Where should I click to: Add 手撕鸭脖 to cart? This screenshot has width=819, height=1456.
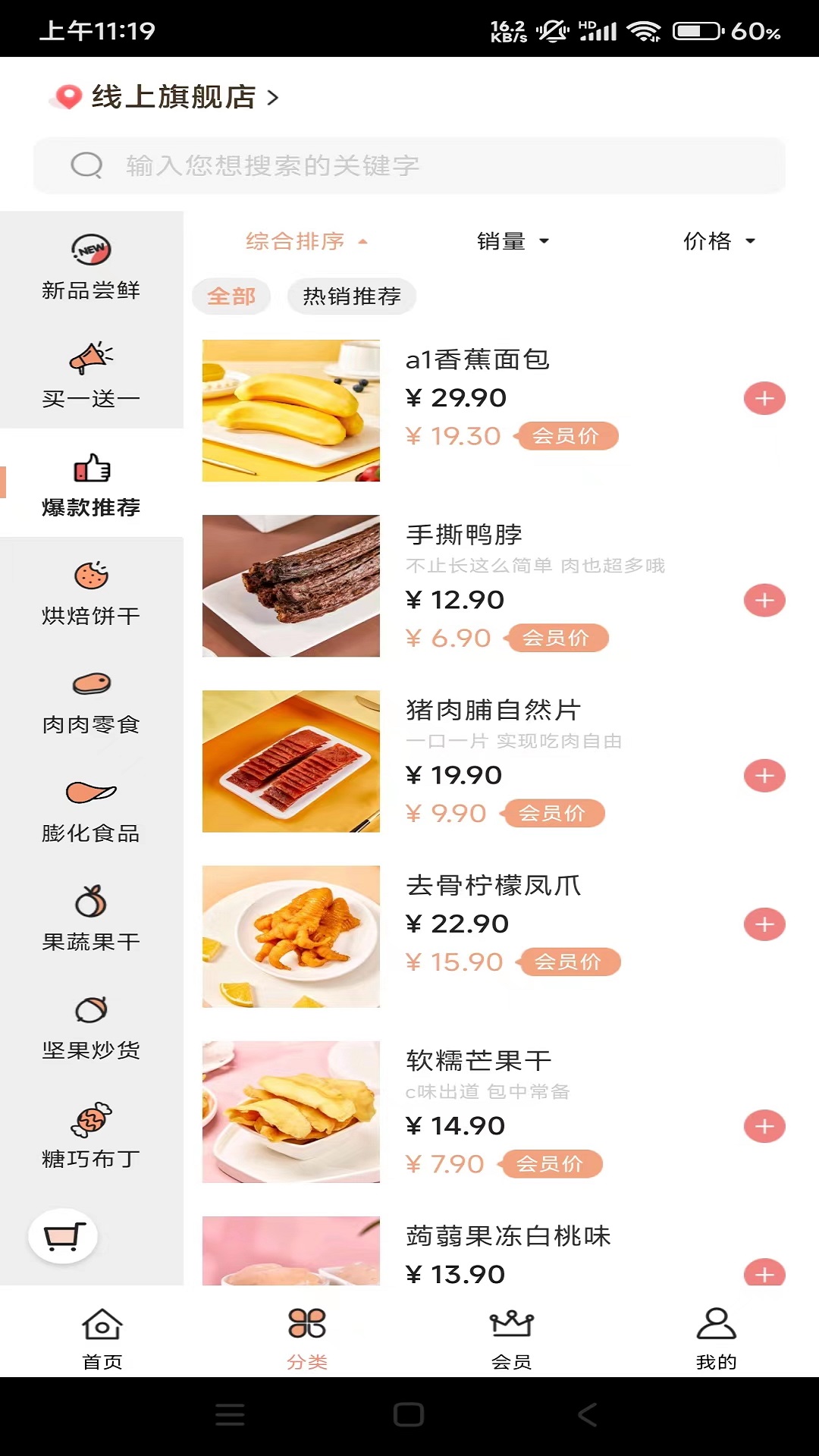(765, 601)
